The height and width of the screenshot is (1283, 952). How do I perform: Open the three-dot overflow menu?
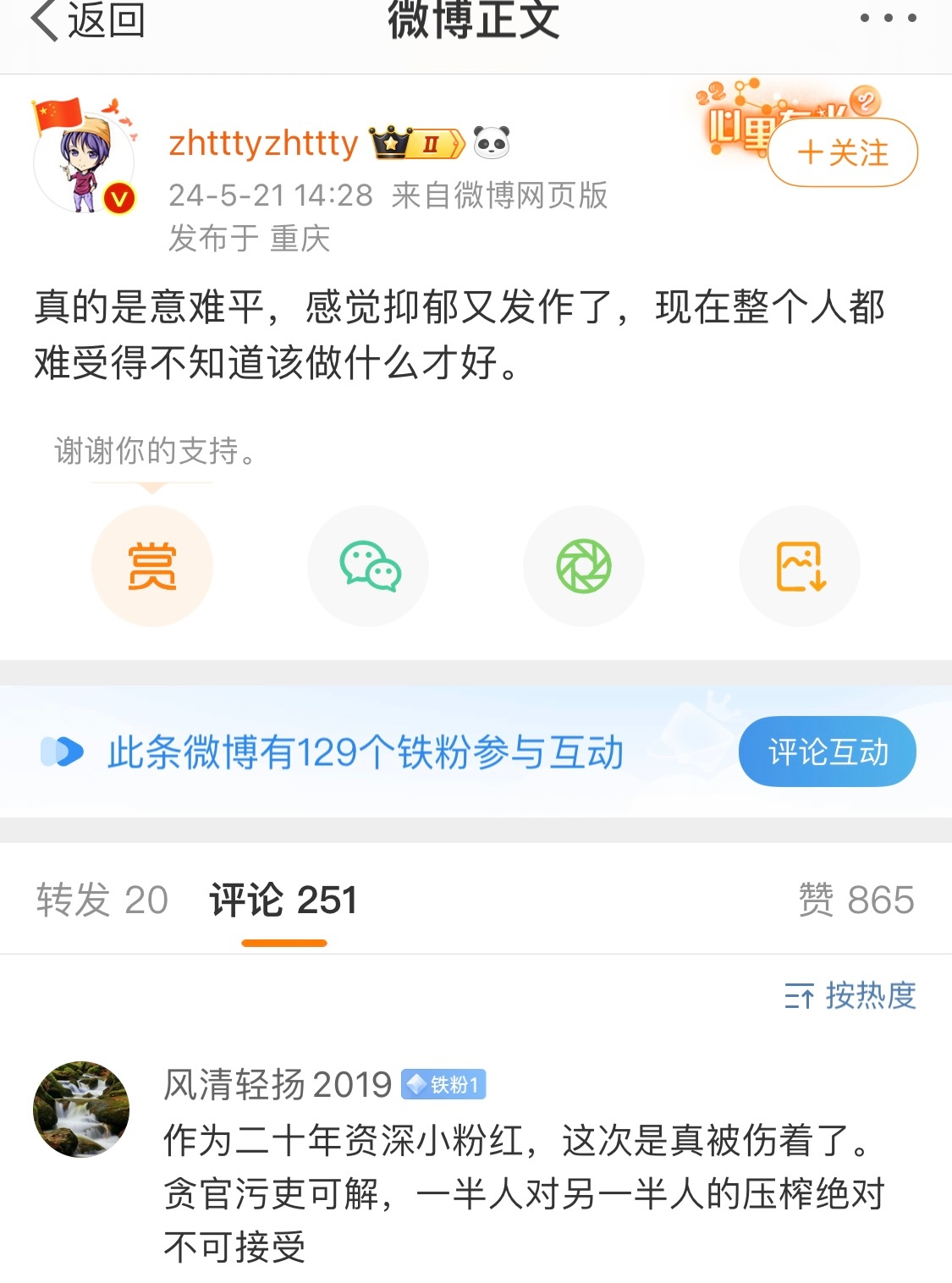(888, 18)
